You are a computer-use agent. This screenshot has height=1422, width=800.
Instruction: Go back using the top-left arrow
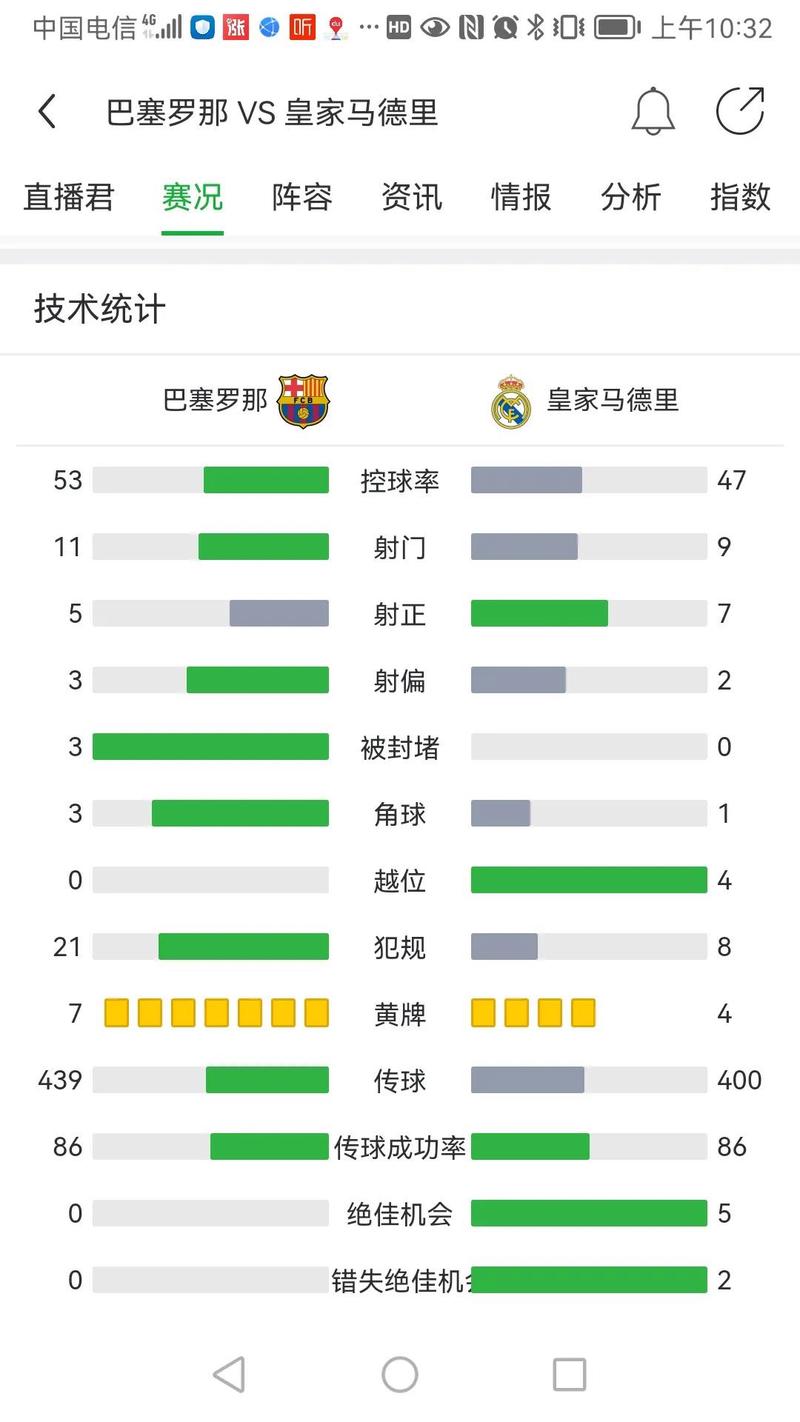click(47, 111)
